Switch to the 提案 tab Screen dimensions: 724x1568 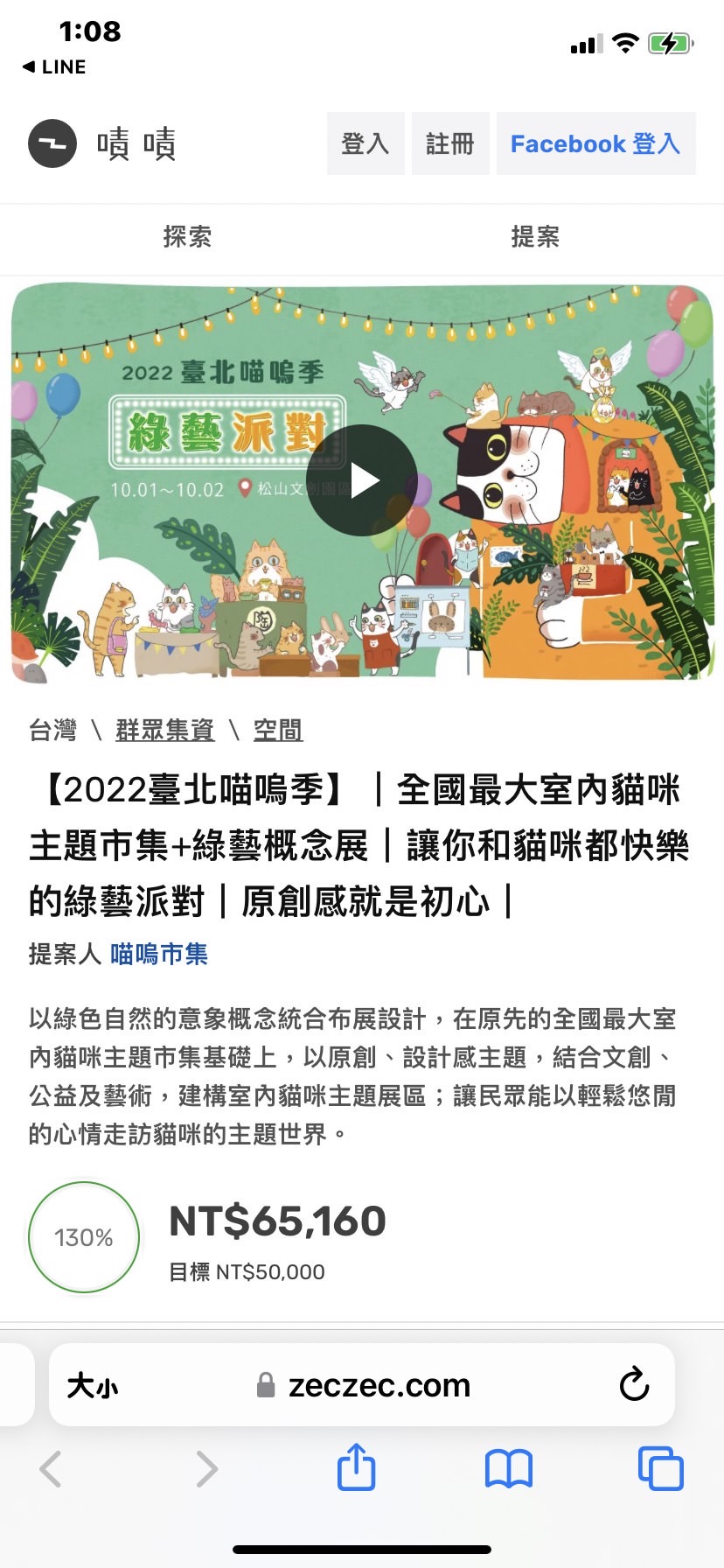[535, 236]
